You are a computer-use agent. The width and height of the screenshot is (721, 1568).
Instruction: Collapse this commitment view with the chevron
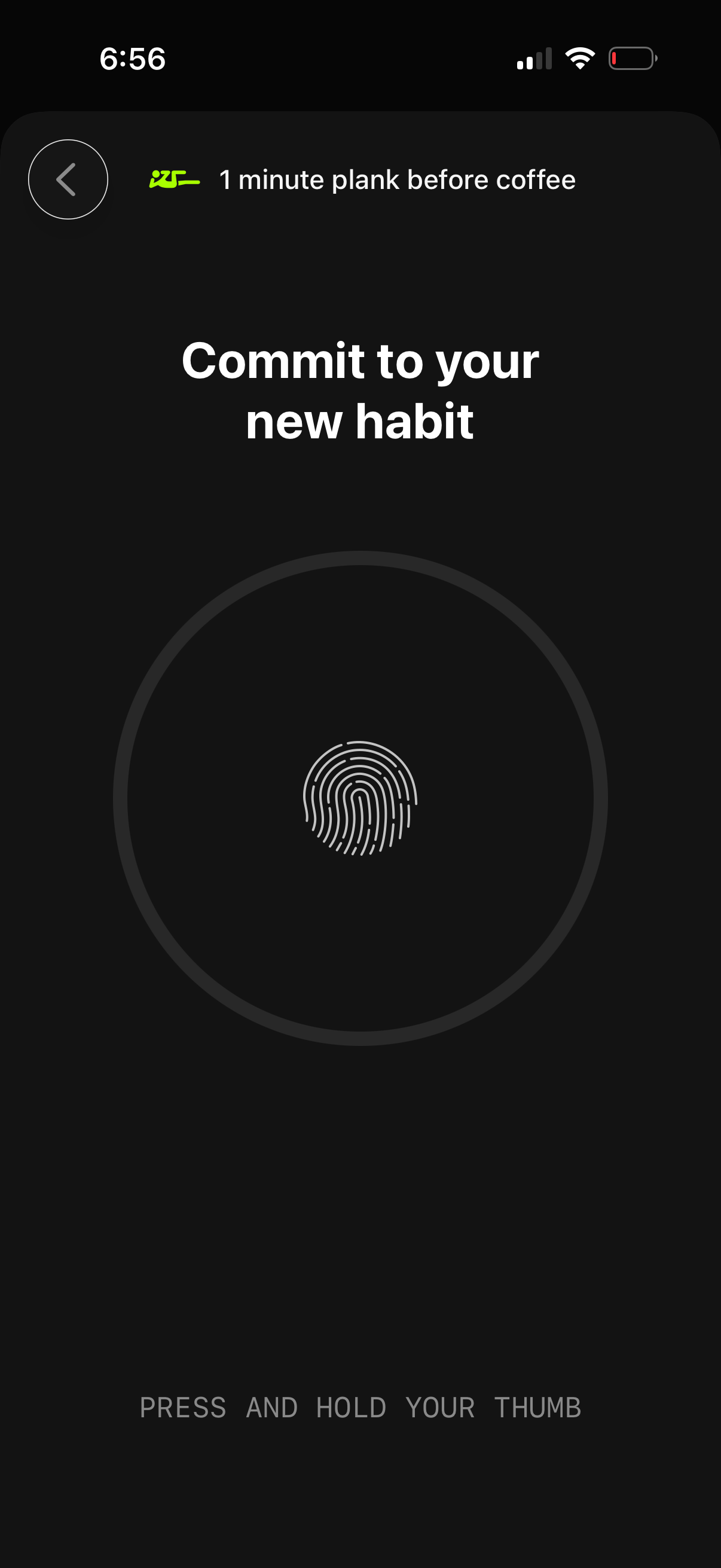pyautogui.click(x=68, y=179)
